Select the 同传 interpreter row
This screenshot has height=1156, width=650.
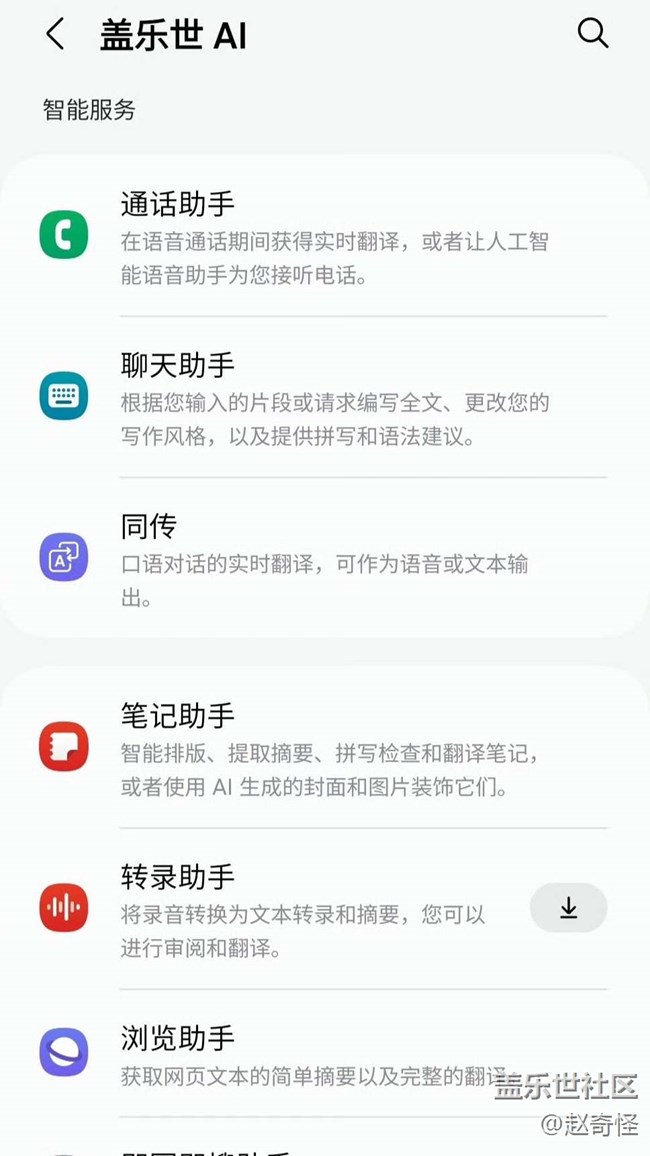(x=325, y=557)
